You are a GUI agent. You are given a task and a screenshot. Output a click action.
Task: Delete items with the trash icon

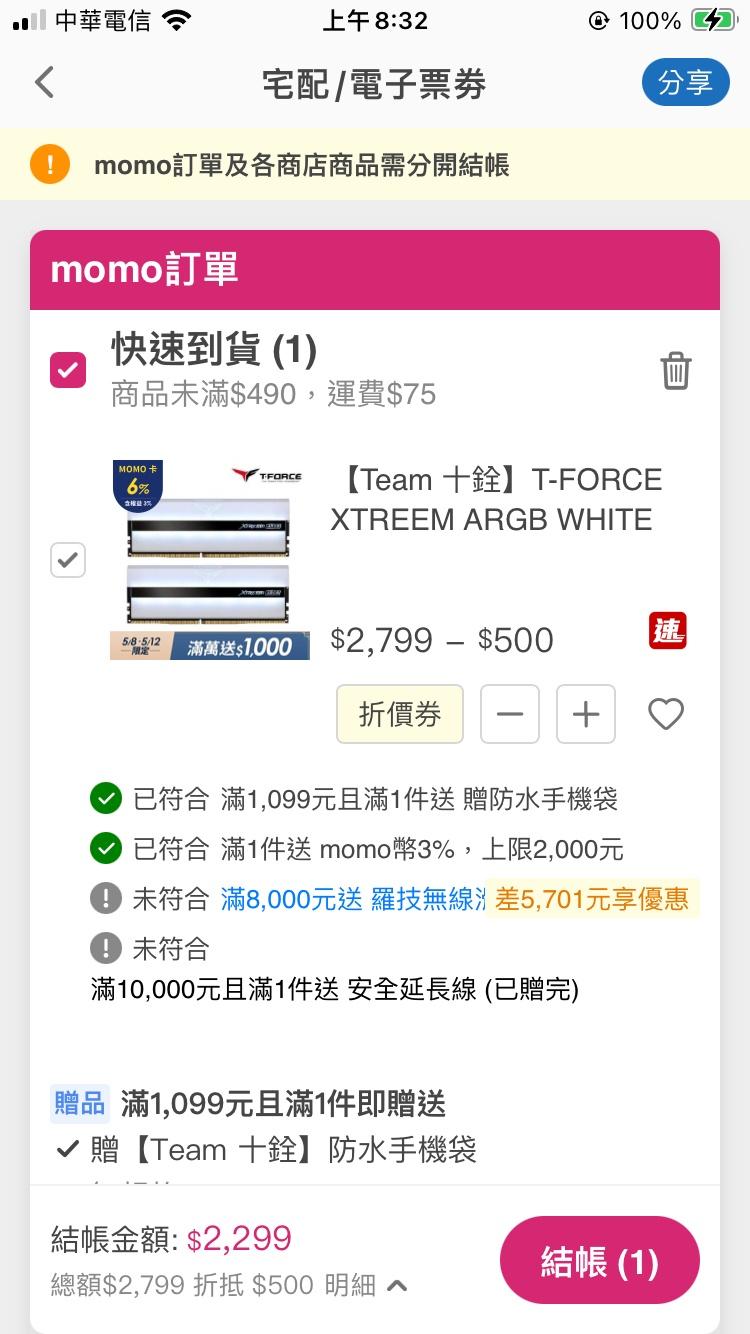click(x=676, y=371)
